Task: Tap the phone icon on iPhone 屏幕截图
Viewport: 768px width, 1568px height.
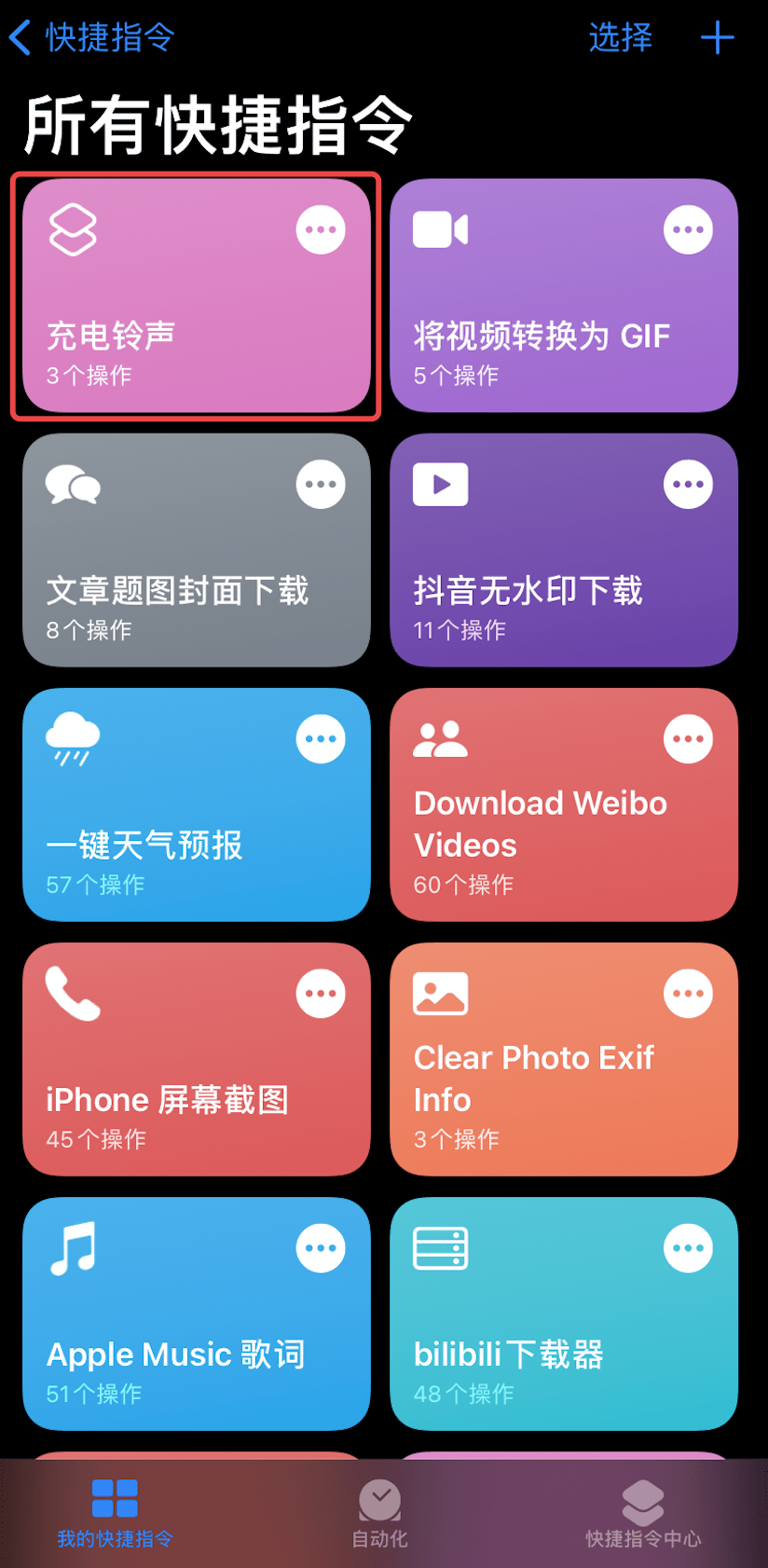Action: tap(73, 991)
